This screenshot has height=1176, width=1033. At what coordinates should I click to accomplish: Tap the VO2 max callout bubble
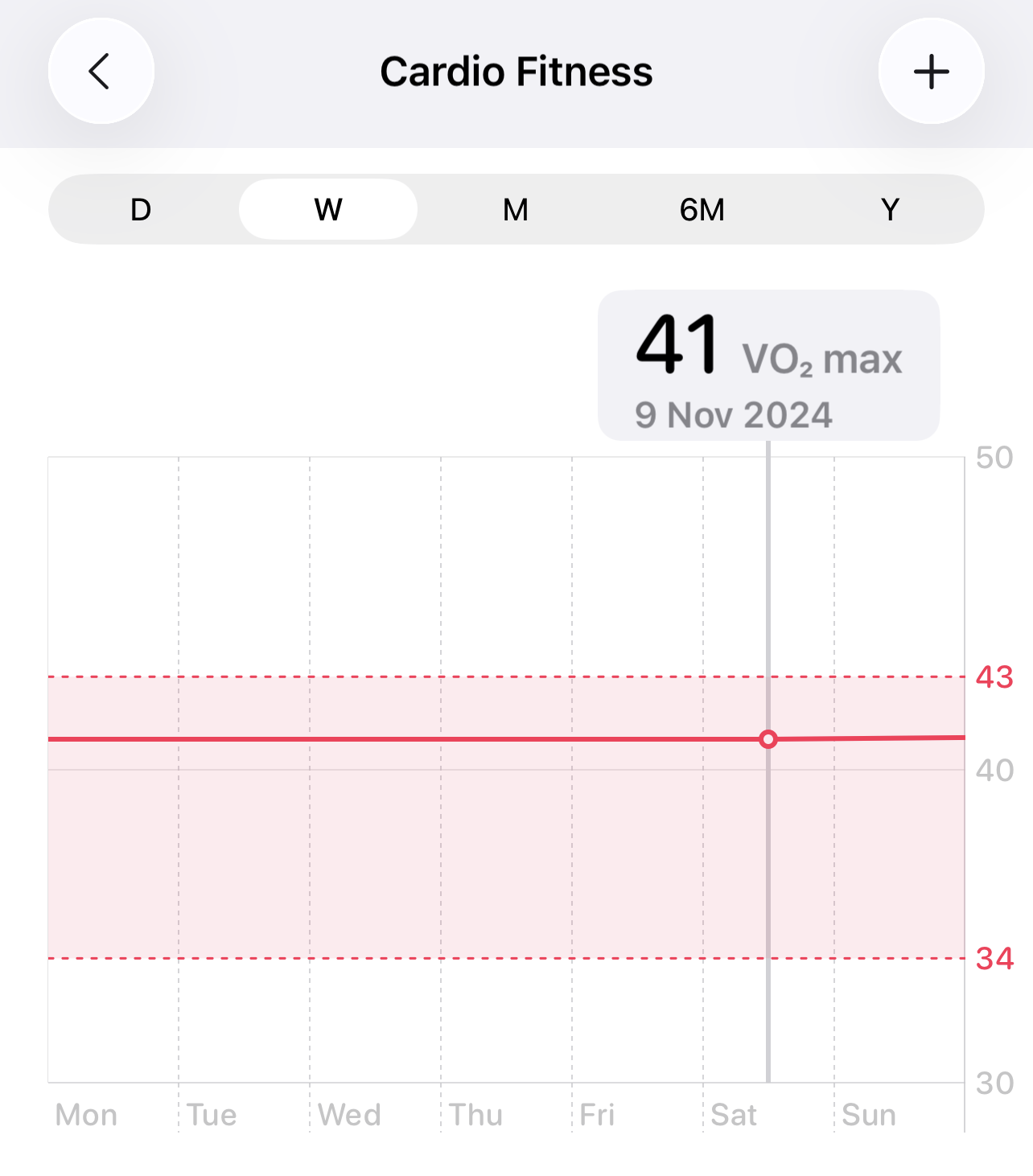(x=769, y=364)
